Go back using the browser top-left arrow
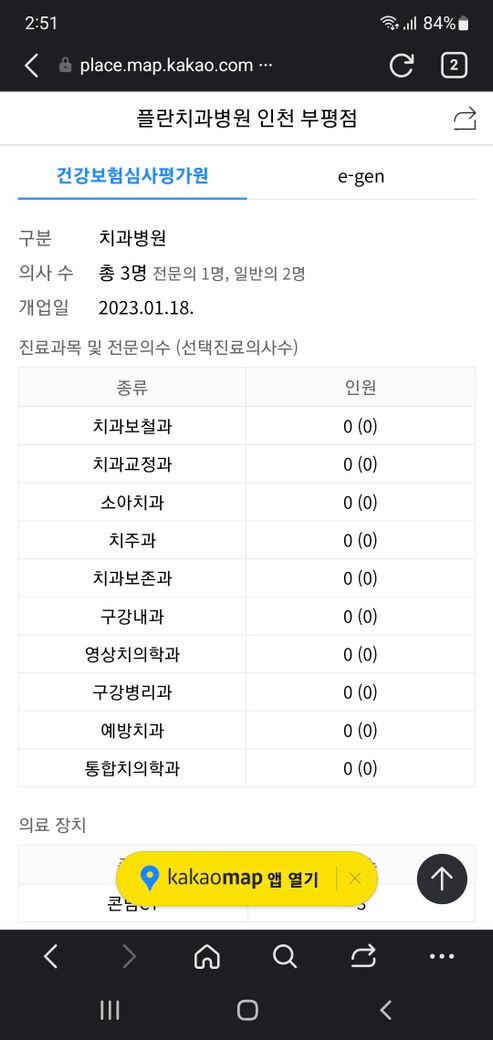Image resolution: width=493 pixels, height=1040 pixels. tap(31, 65)
